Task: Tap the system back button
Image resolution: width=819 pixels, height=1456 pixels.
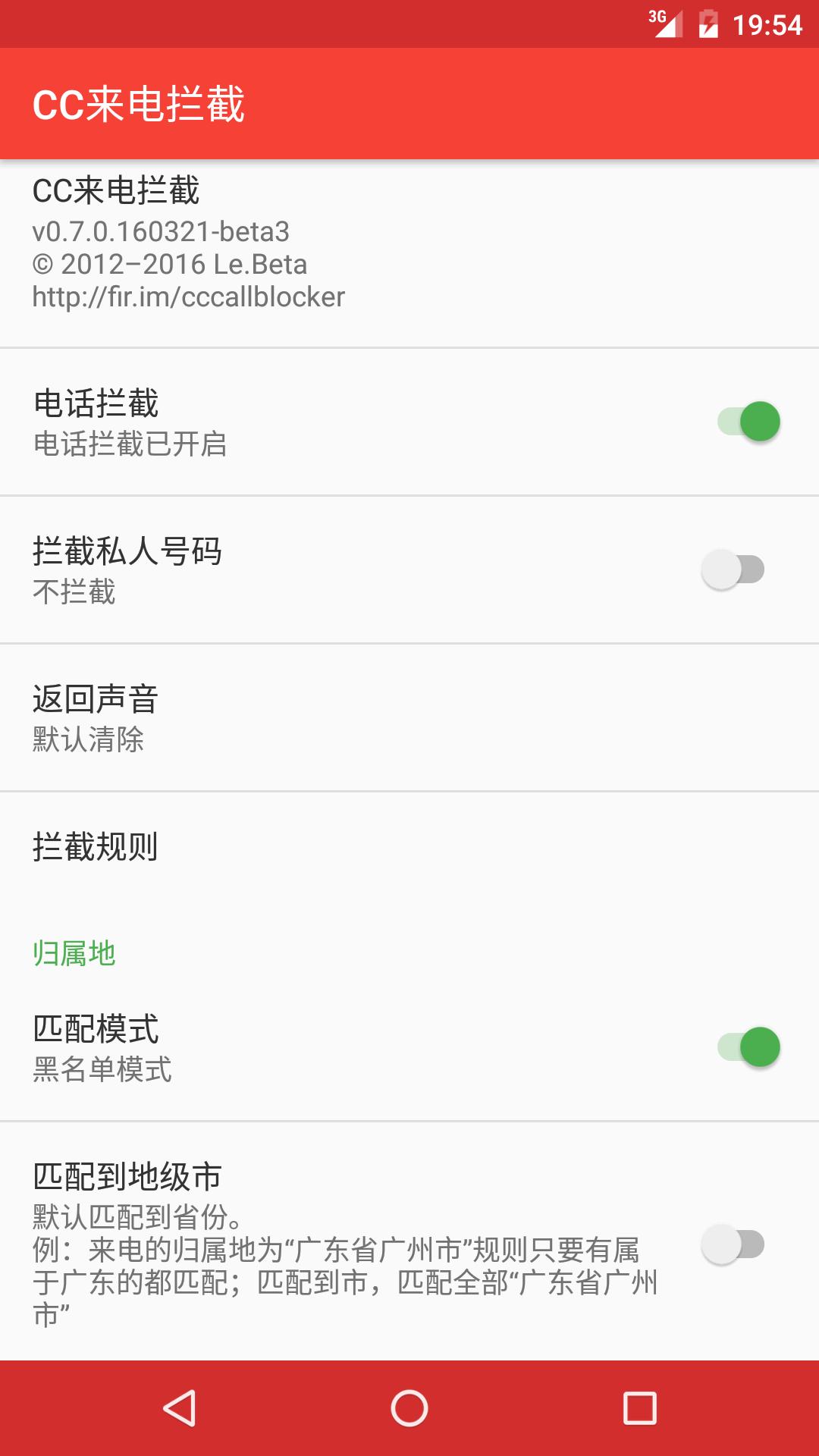Action: 180,1408
